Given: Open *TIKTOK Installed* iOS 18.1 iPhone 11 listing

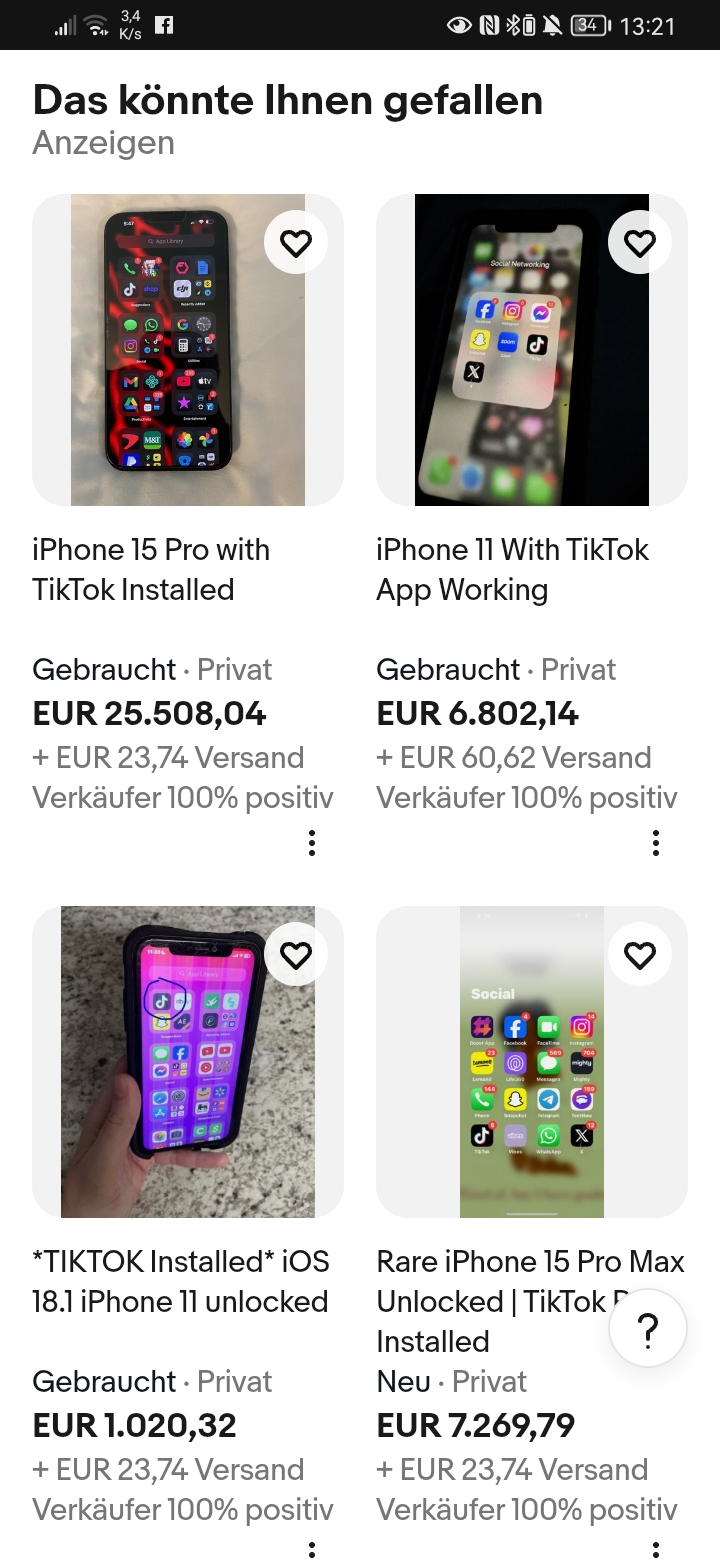Looking at the screenshot, I should (180, 1281).
